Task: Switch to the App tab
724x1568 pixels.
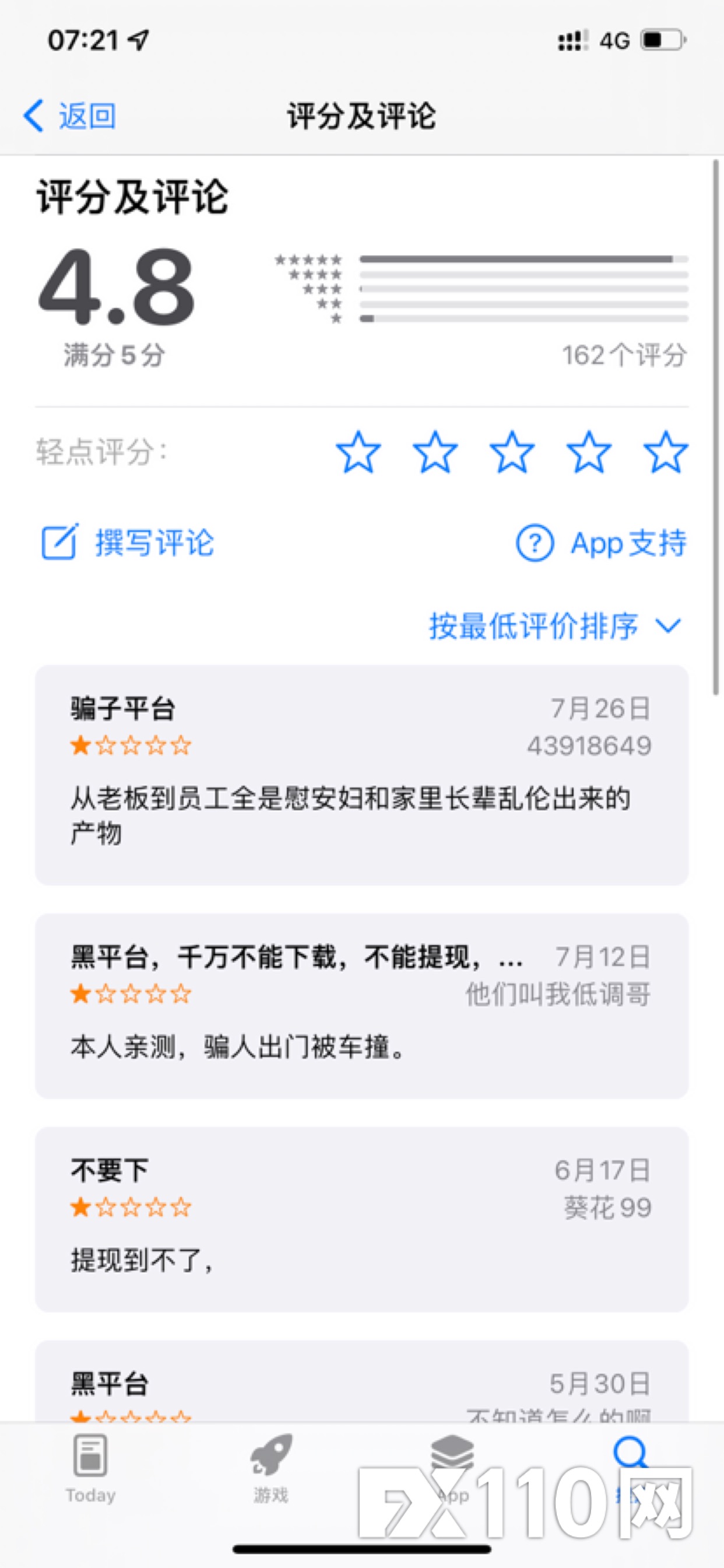Action: coord(452,1468)
